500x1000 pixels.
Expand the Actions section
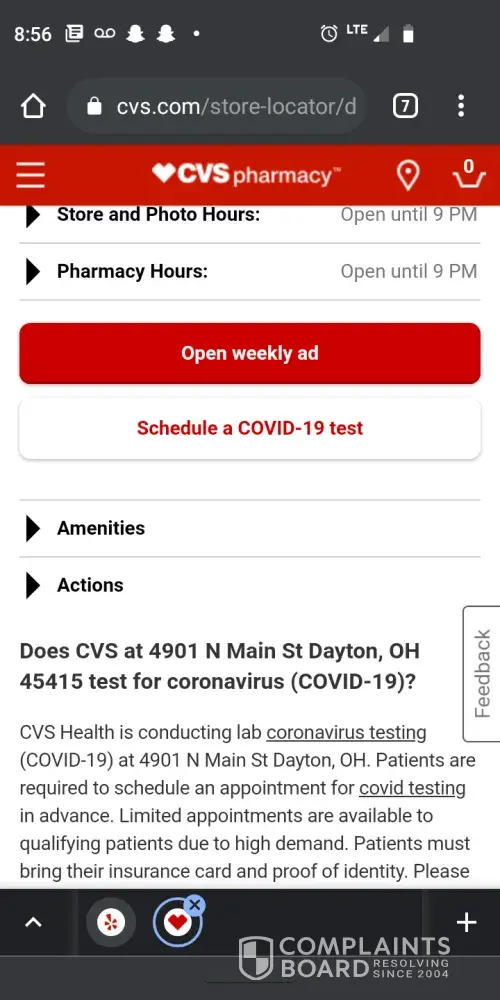coord(250,585)
